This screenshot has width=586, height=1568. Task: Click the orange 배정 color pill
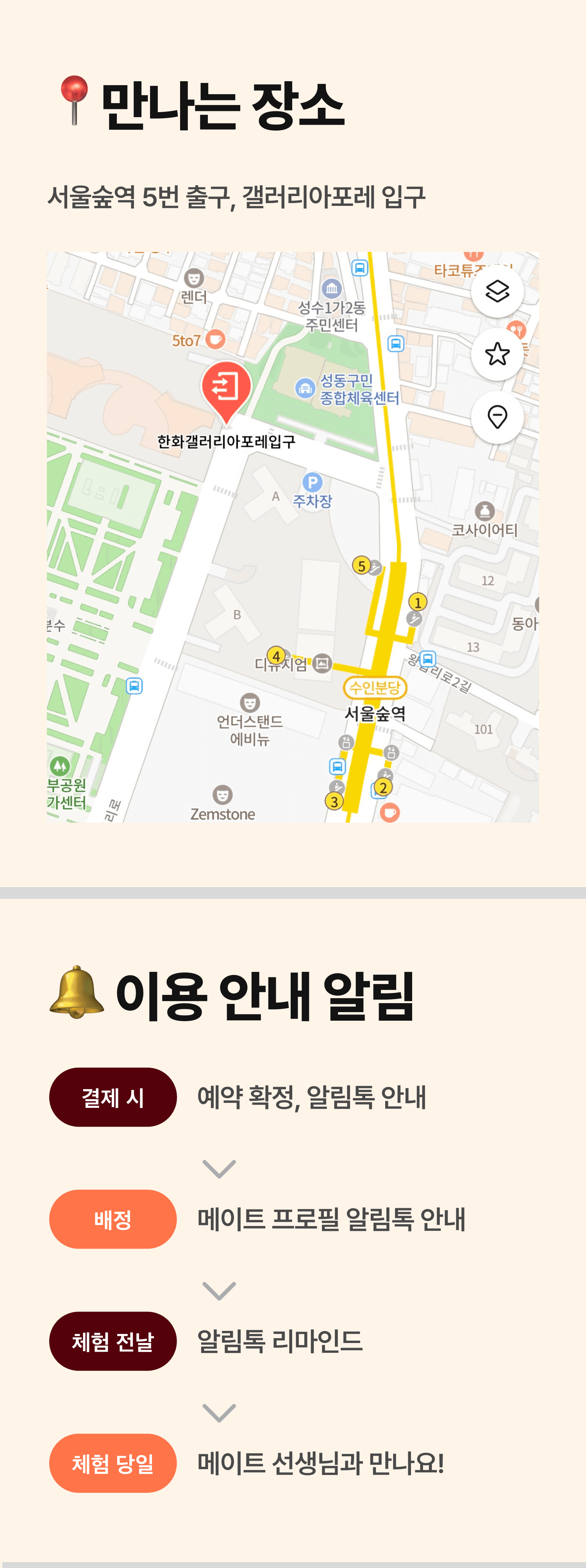point(113,1219)
